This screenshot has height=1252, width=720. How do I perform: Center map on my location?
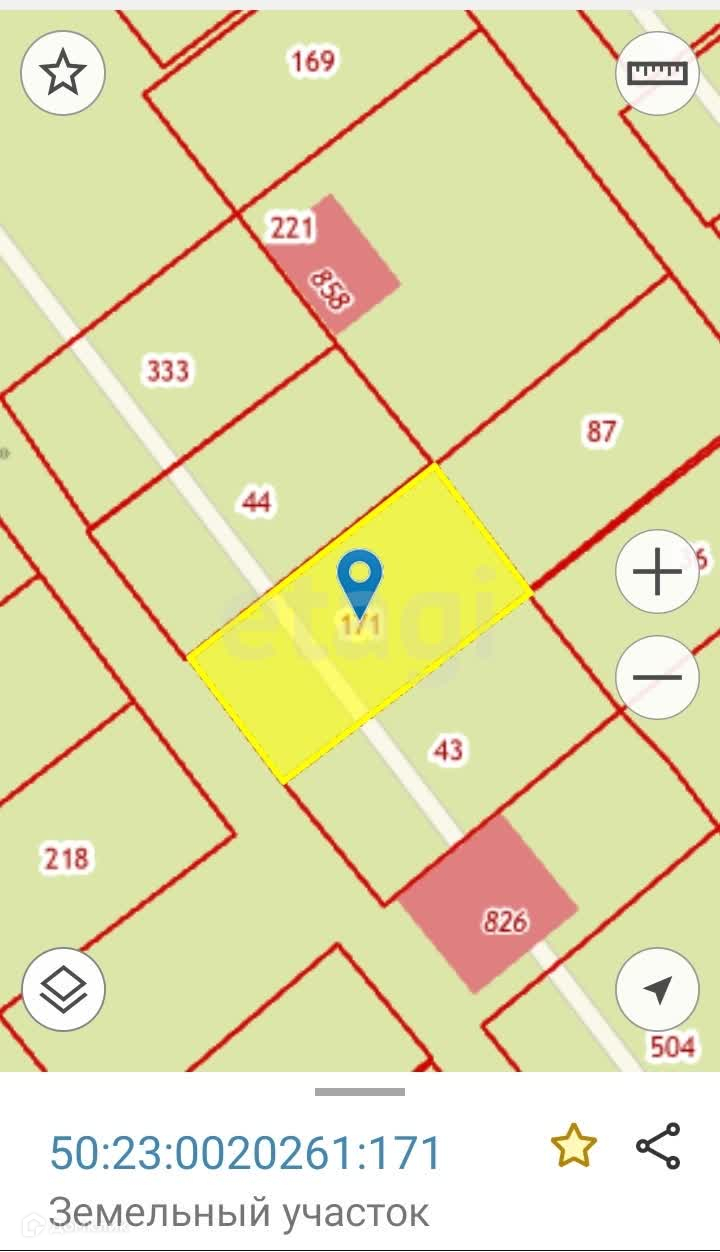click(657, 990)
